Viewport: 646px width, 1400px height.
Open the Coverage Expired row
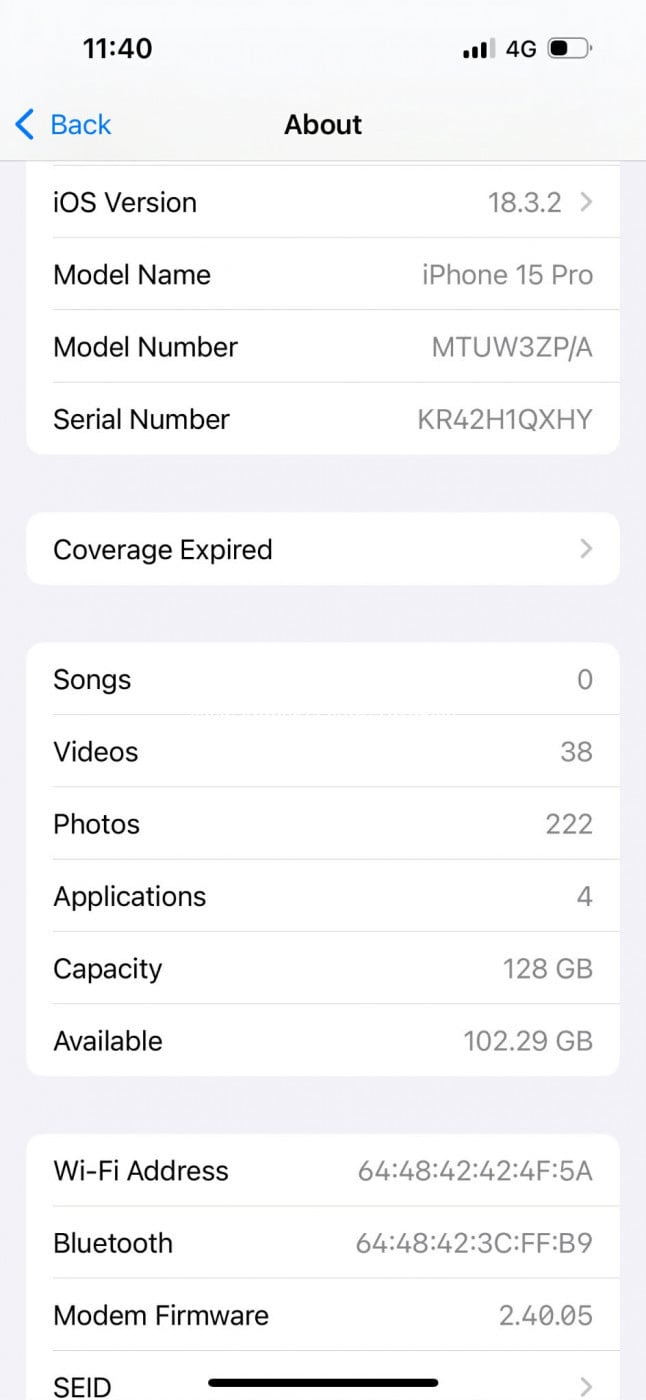pyautogui.click(x=322, y=549)
